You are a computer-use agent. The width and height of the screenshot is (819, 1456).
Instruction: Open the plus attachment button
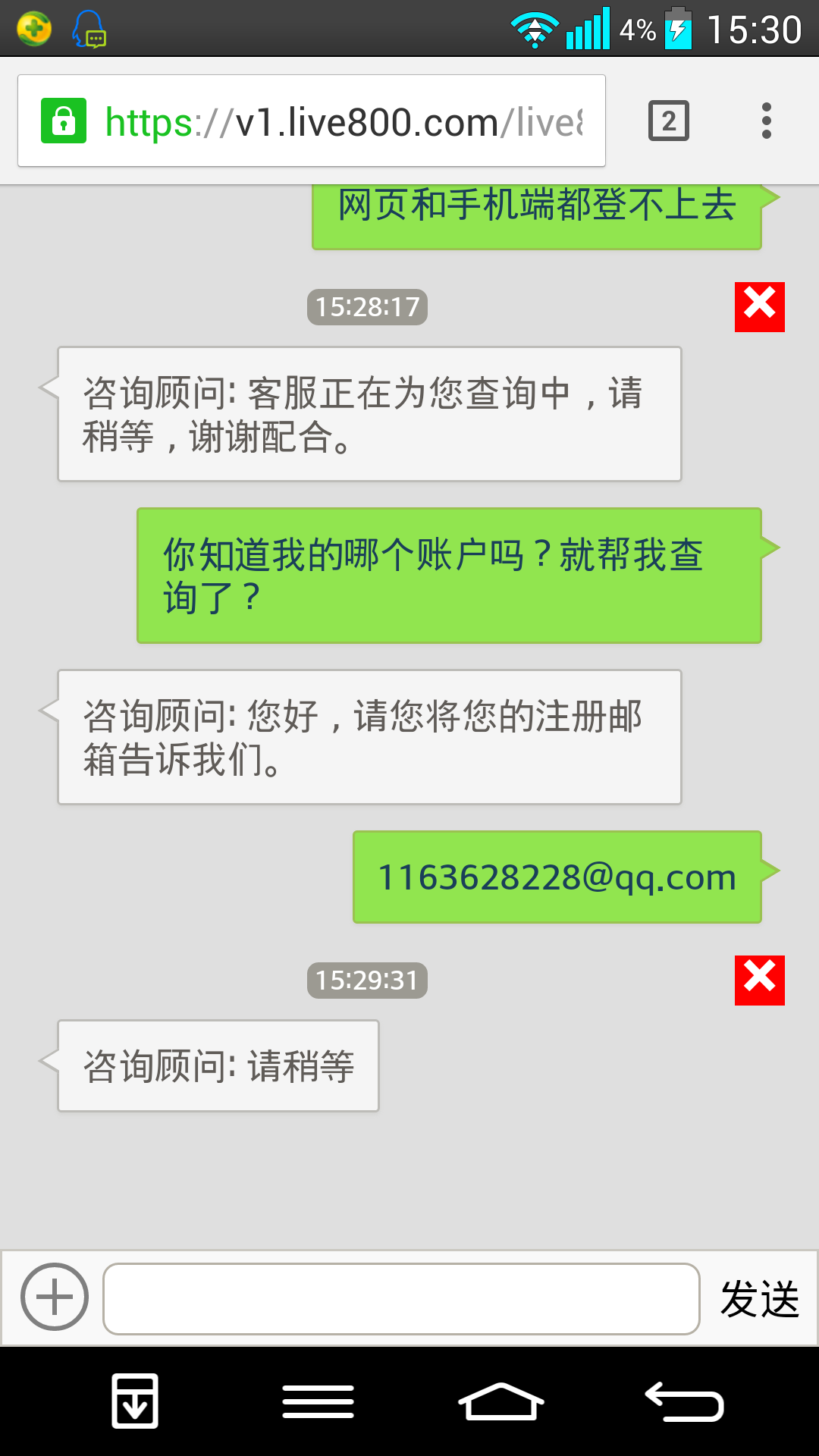click(x=55, y=1297)
